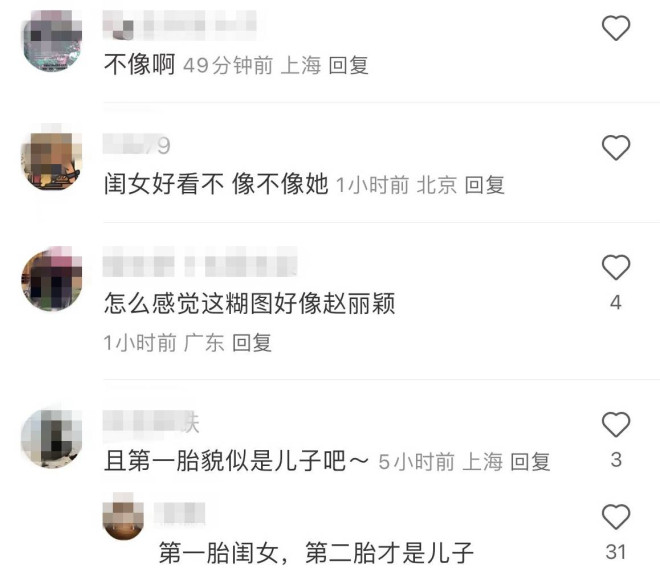Viewport: 660px width, 572px height.
Task: Like the comment 闺女好看不 像不像她
Action: coord(616,149)
